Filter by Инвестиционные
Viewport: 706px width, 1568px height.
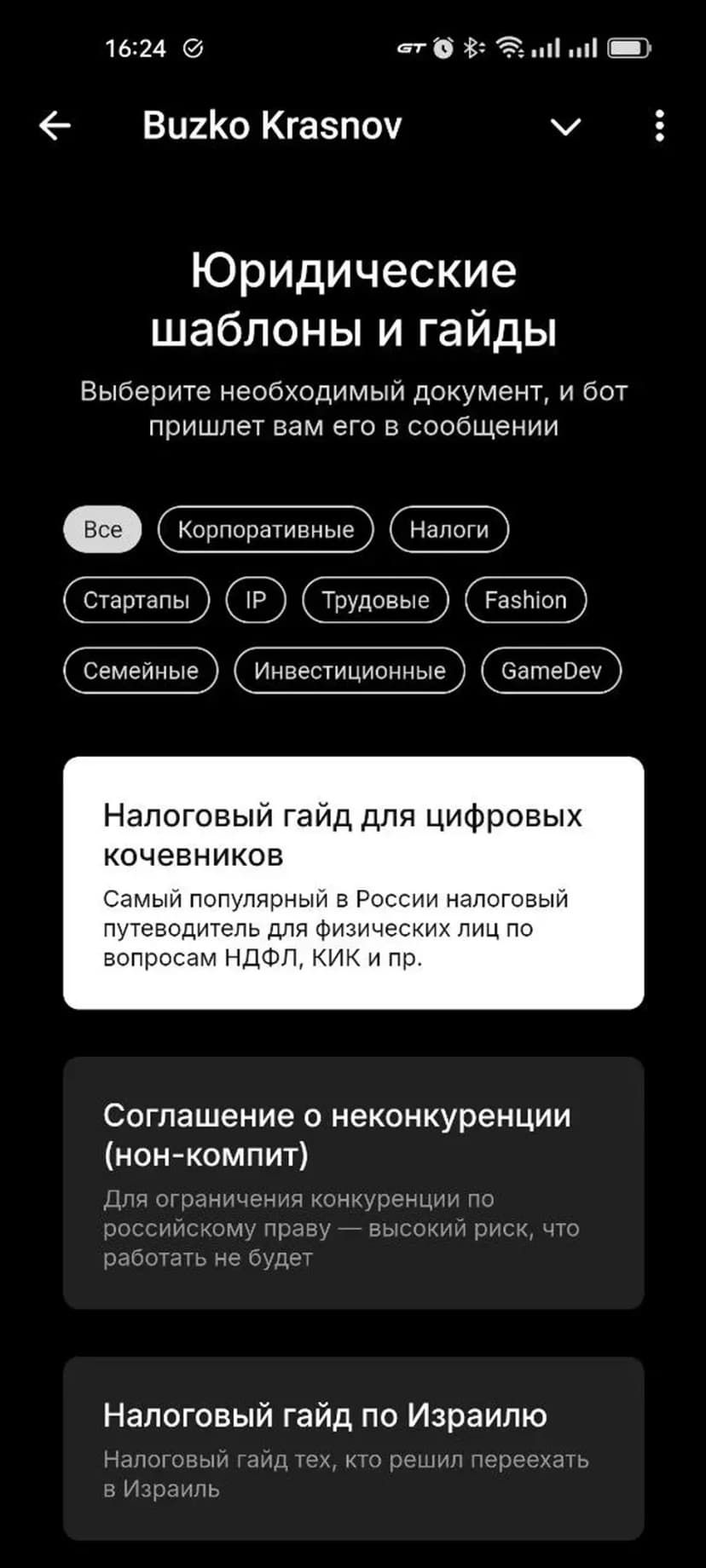tap(350, 671)
